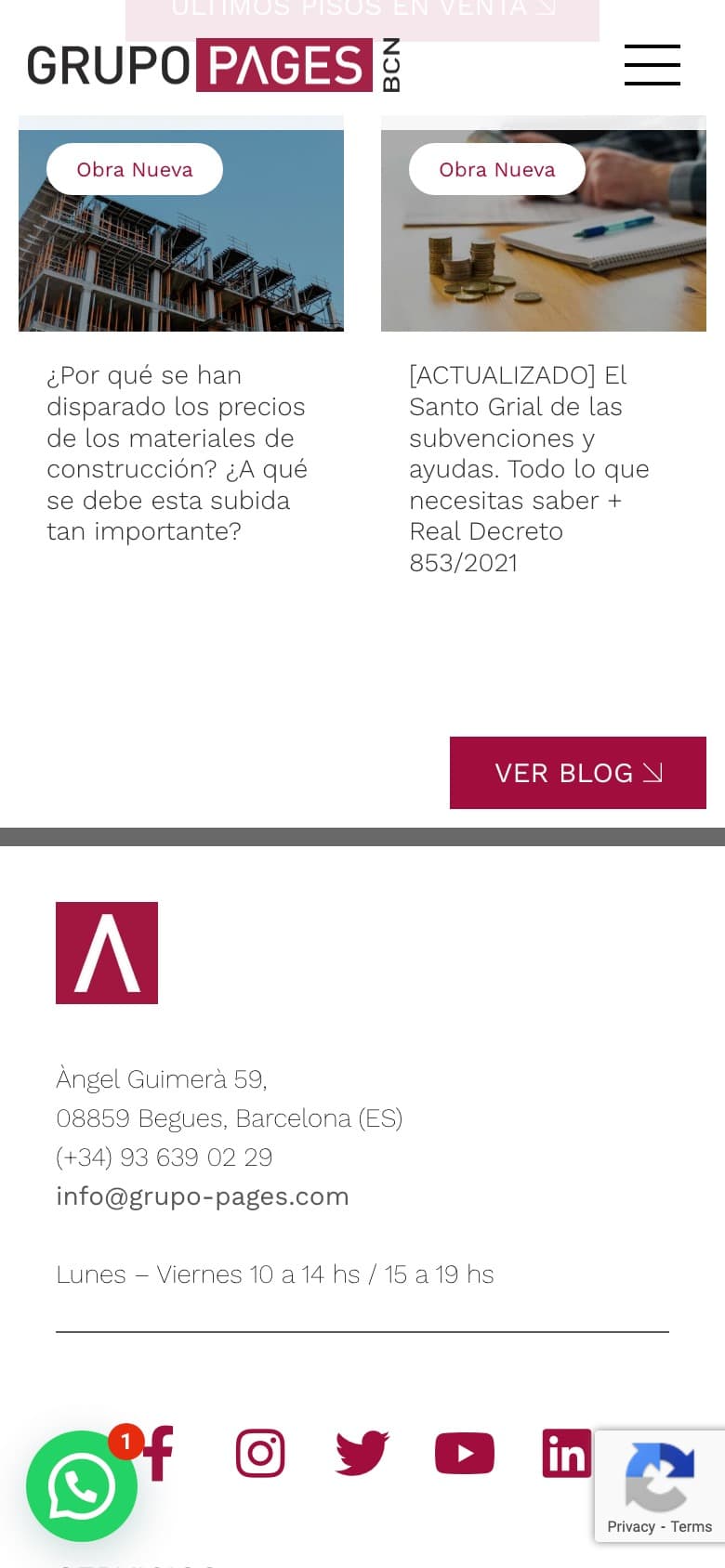Image resolution: width=725 pixels, height=1568 pixels.
Task: Open the hamburger menu
Action: pyautogui.click(x=652, y=65)
